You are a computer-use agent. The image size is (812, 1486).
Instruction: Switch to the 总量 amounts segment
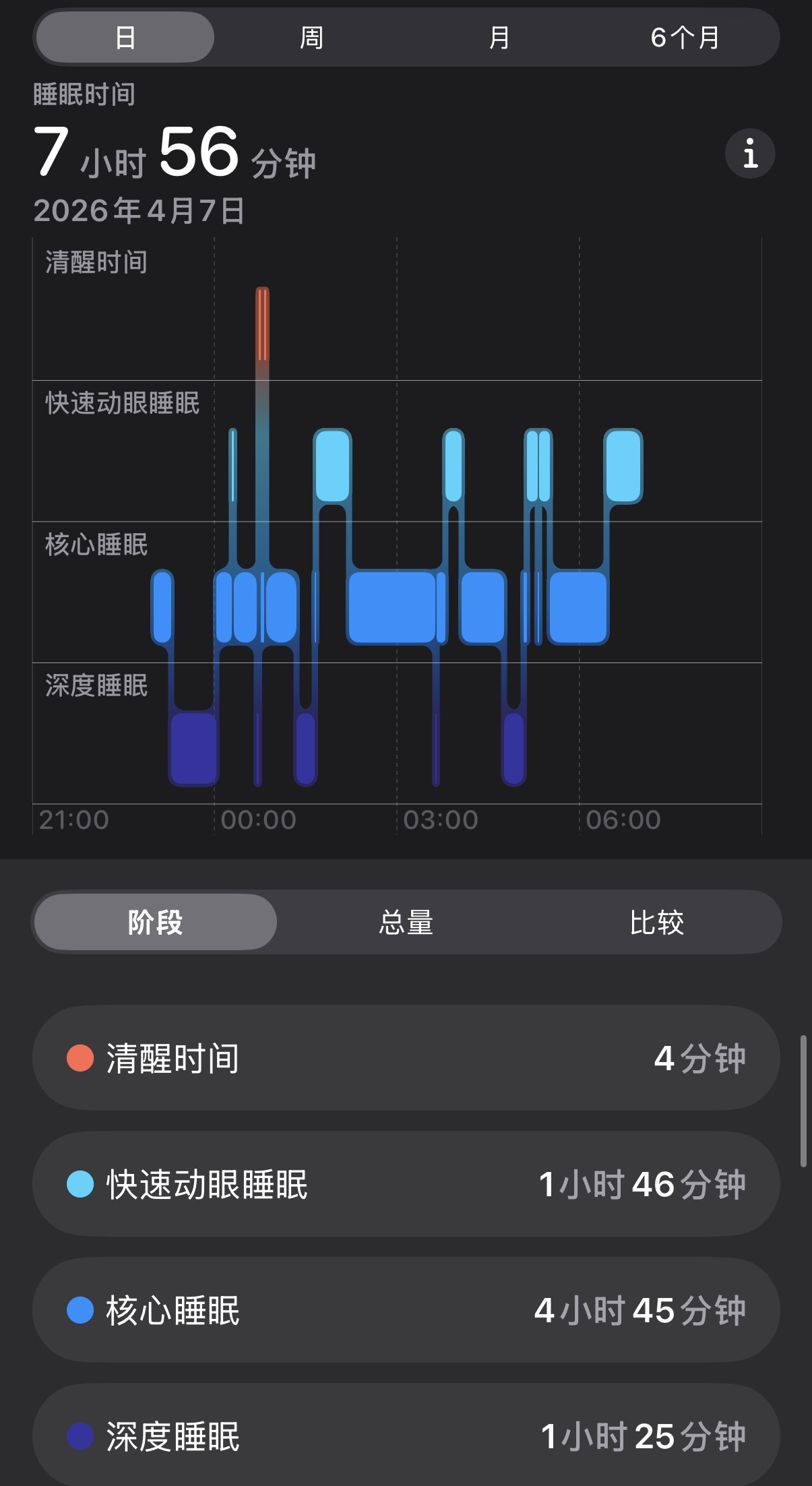(x=406, y=922)
